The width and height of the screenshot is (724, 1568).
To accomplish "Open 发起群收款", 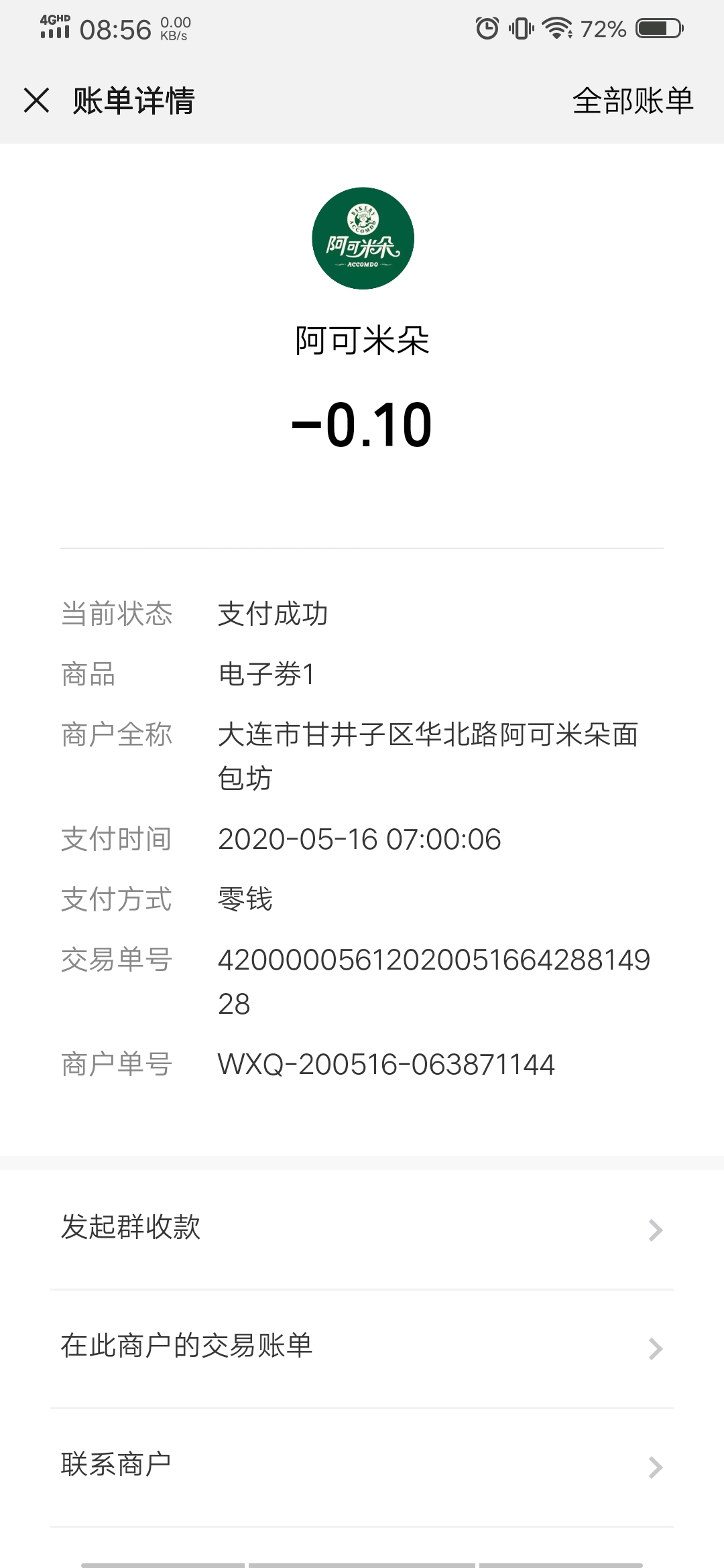I will 362,1229.
